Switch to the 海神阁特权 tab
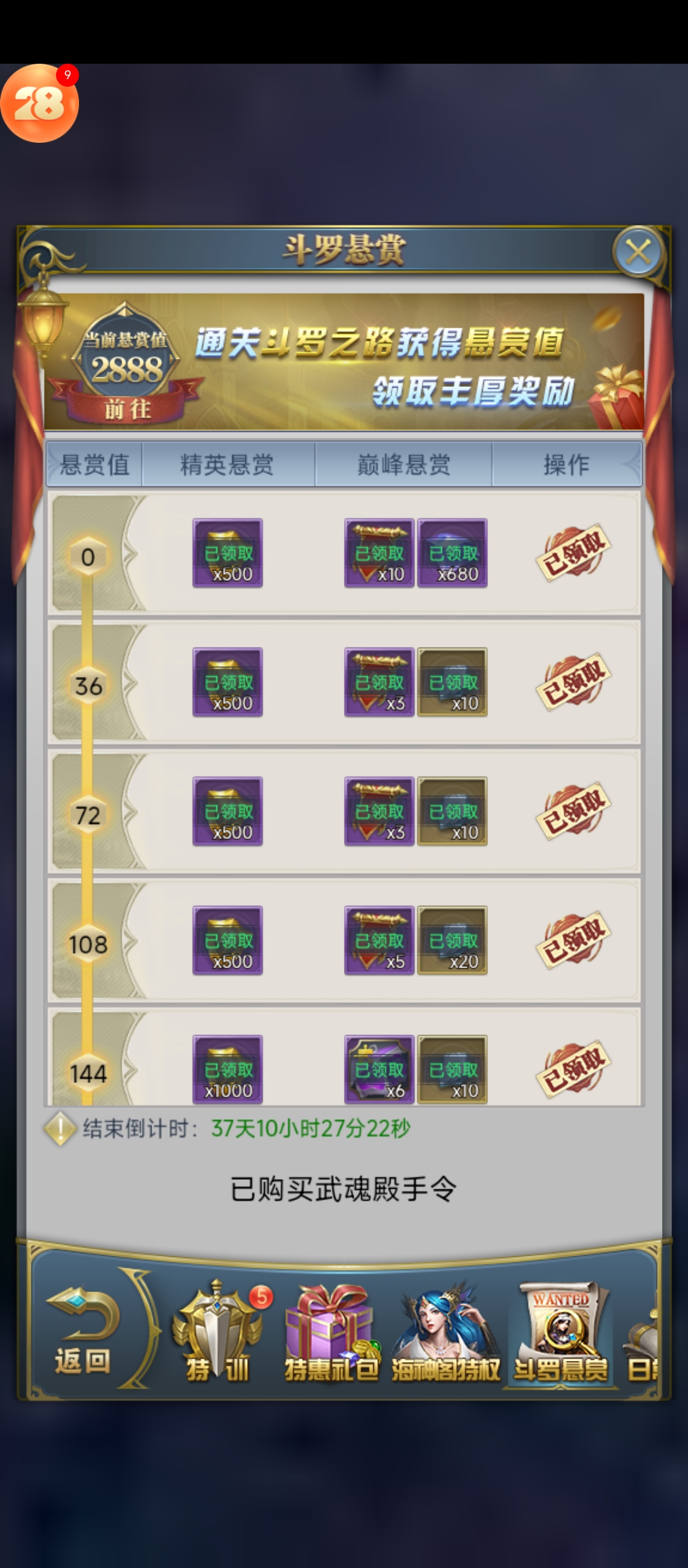The image size is (688, 1568). point(445,1332)
